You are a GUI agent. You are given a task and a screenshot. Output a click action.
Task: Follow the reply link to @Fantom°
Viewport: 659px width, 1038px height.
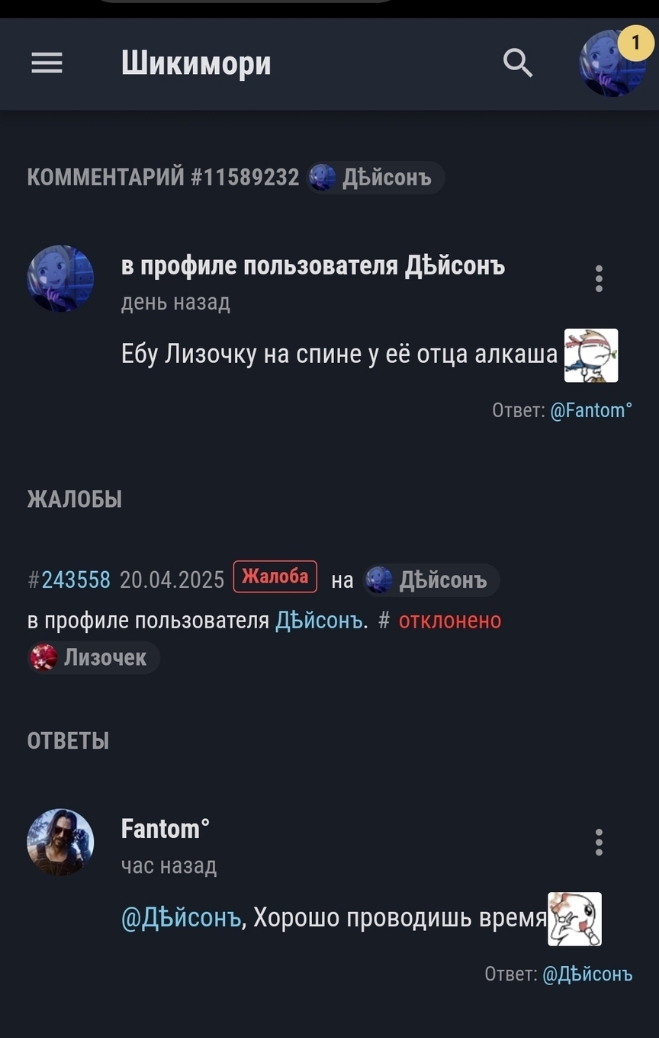point(591,410)
